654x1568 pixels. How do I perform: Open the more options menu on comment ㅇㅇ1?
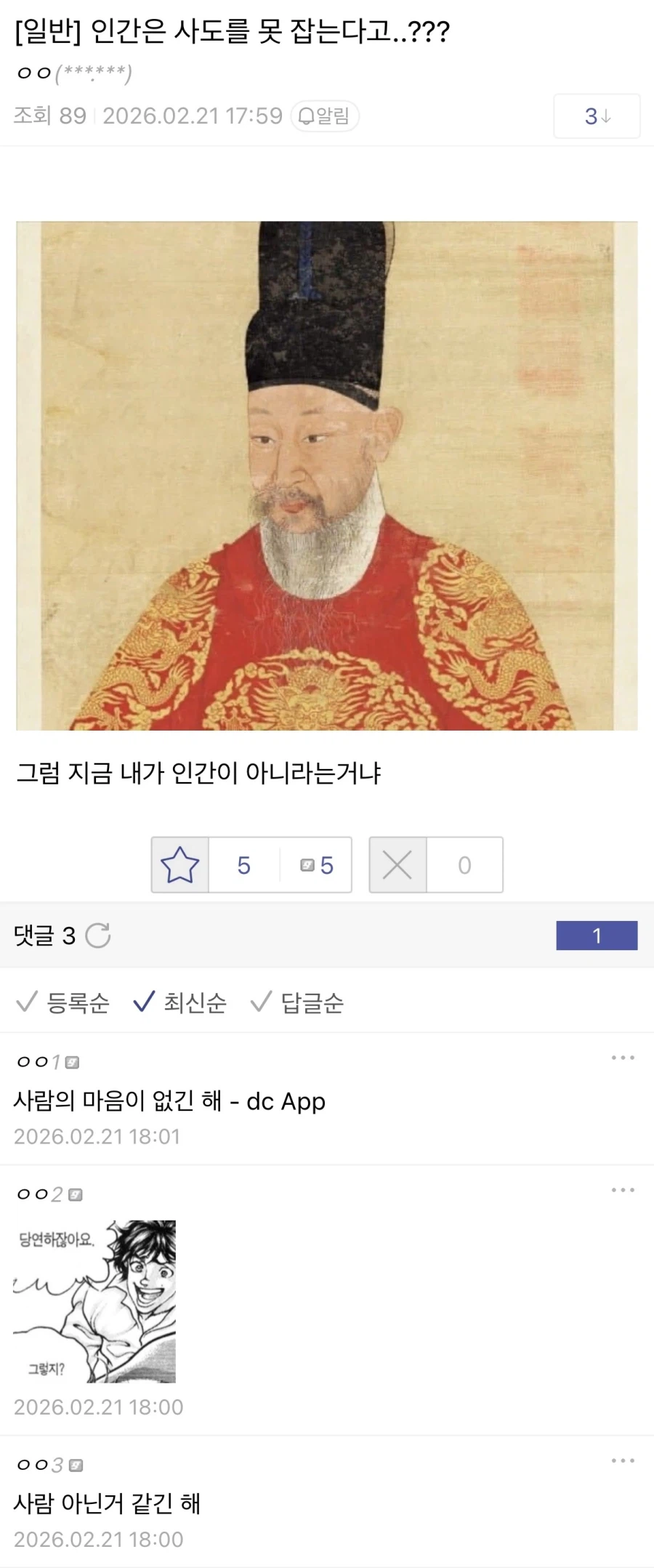[x=622, y=1058]
